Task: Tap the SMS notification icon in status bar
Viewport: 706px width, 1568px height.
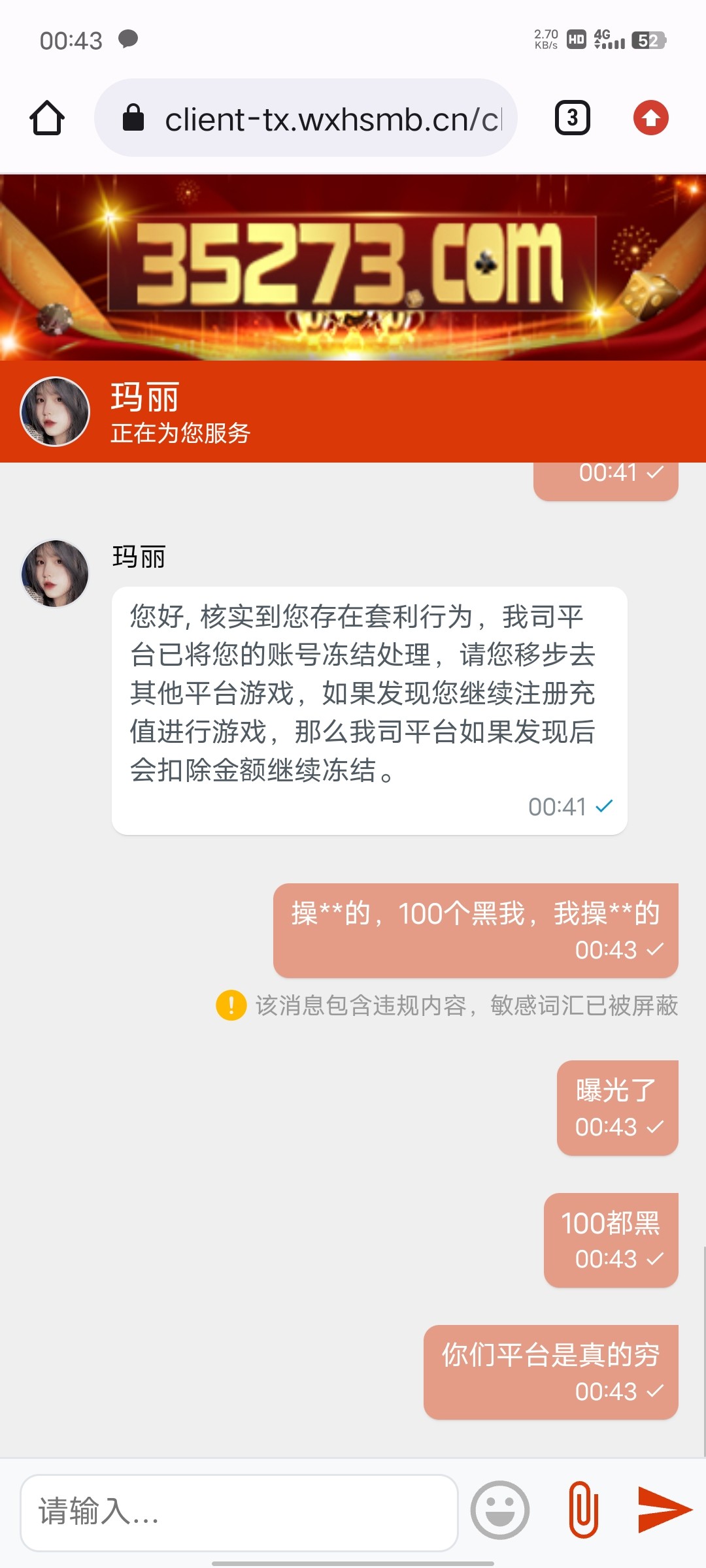Action: coord(128,40)
